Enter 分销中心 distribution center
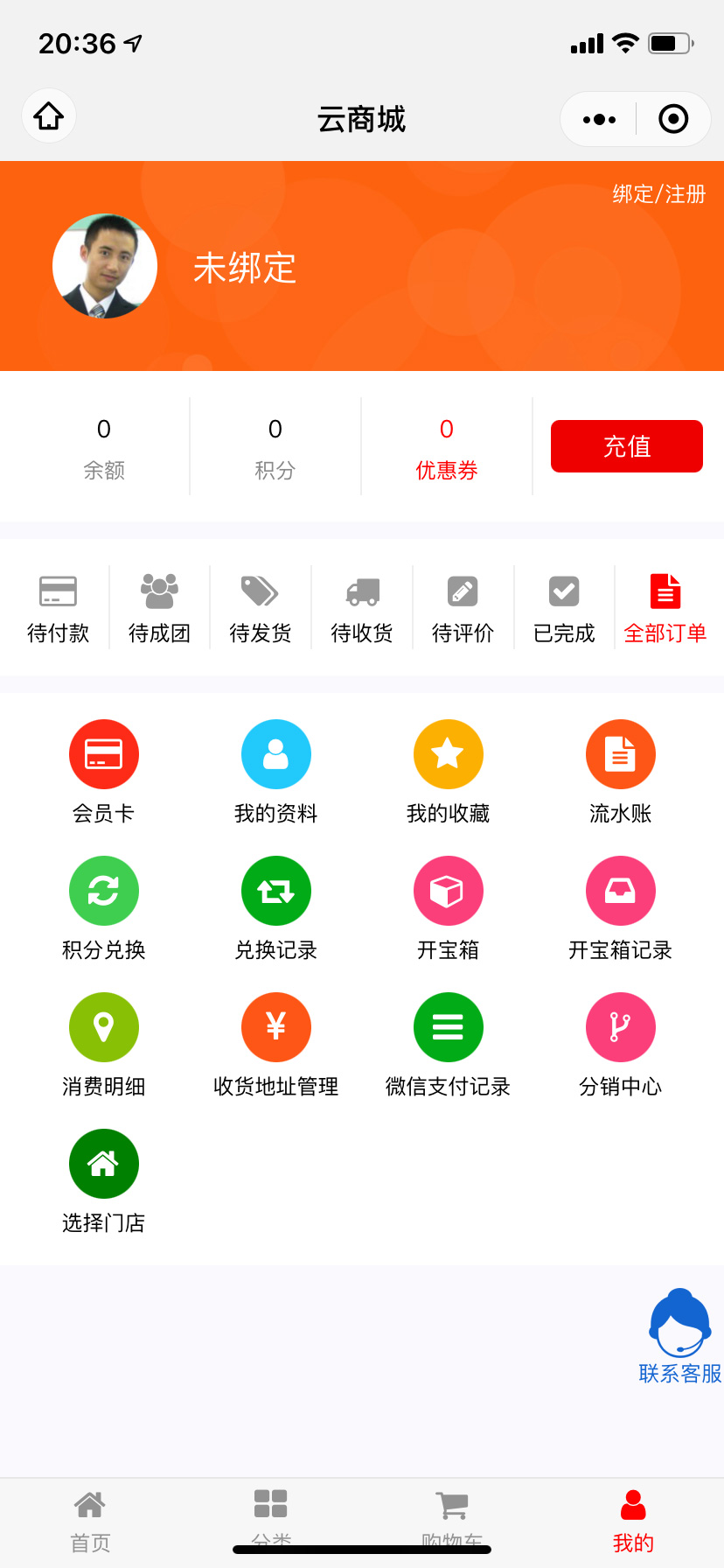This screenshot has width=724, height=1568. tap(620, 1043)
